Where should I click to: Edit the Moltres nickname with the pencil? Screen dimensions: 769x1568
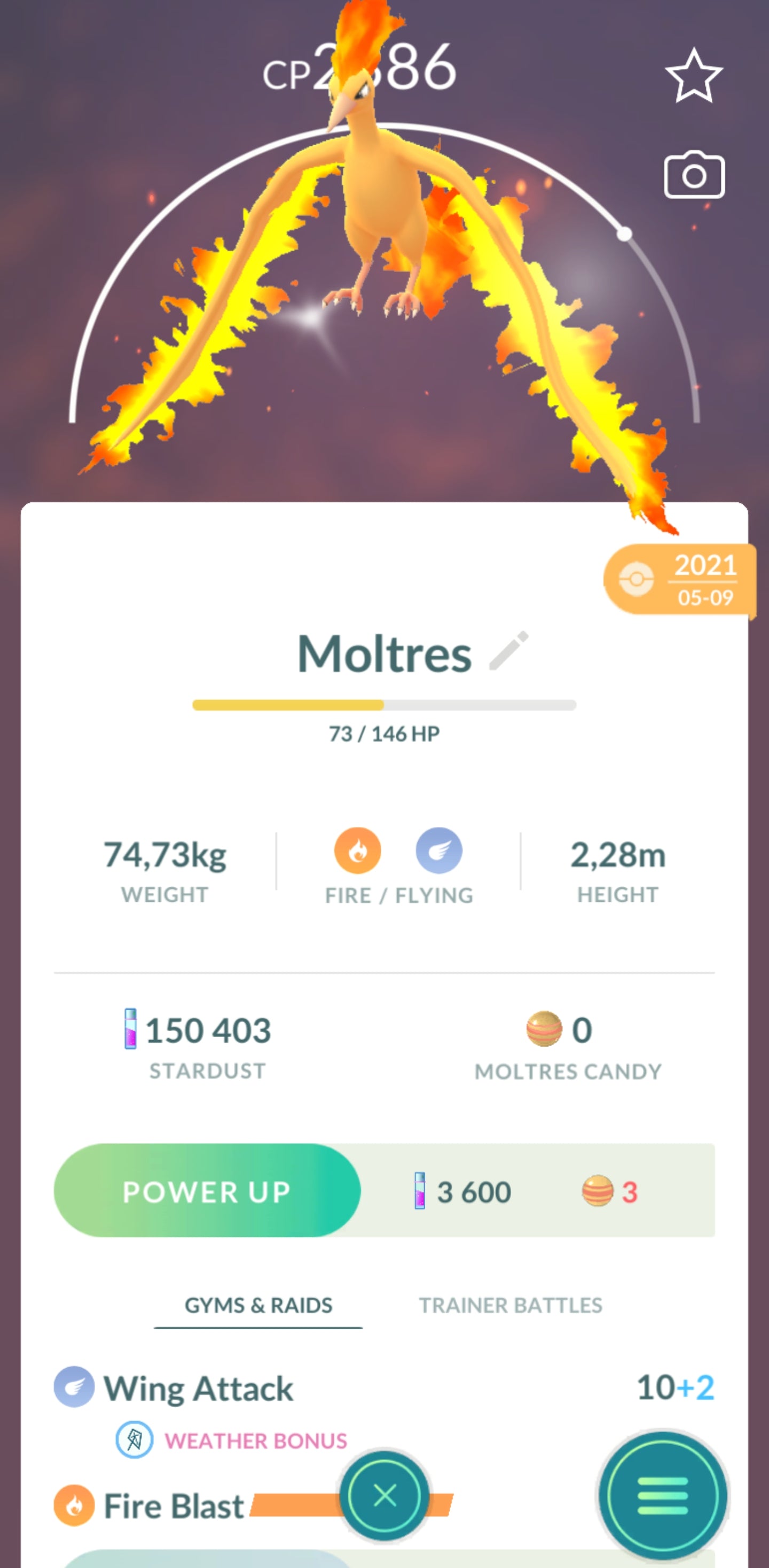tap(508, 651)
